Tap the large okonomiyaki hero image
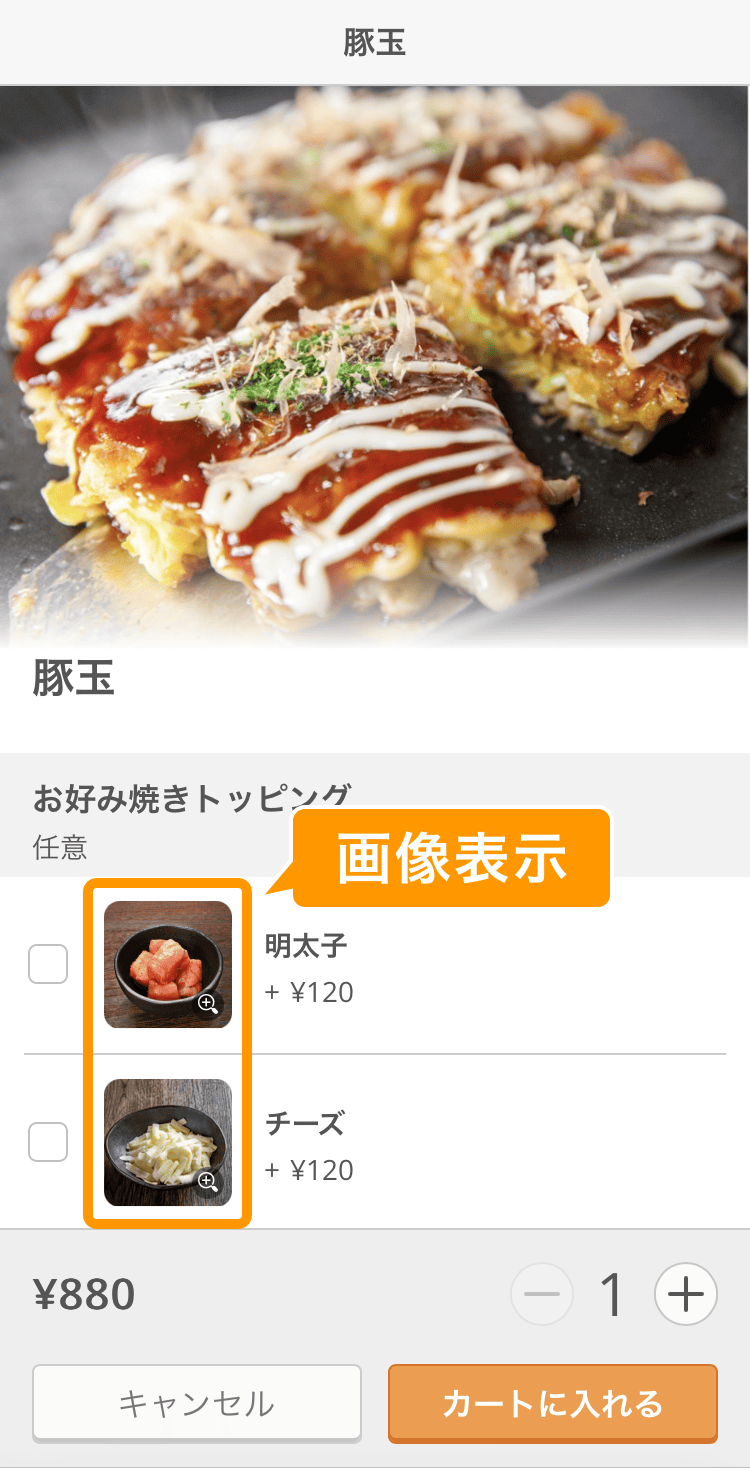 (x=375, y=360)
